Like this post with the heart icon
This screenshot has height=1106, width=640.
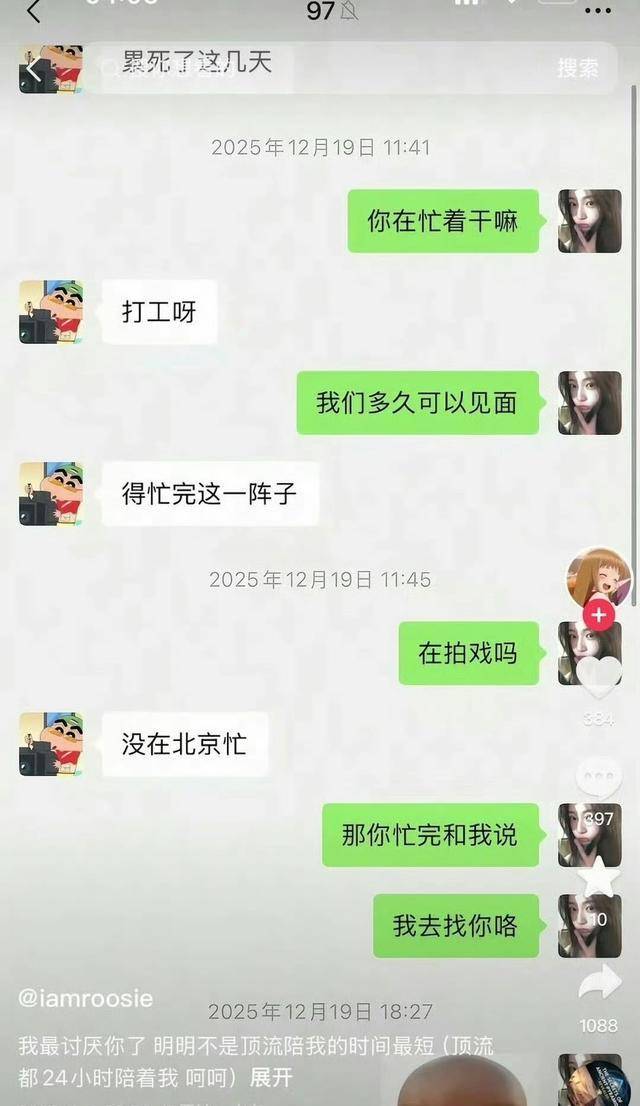[599, 678]
